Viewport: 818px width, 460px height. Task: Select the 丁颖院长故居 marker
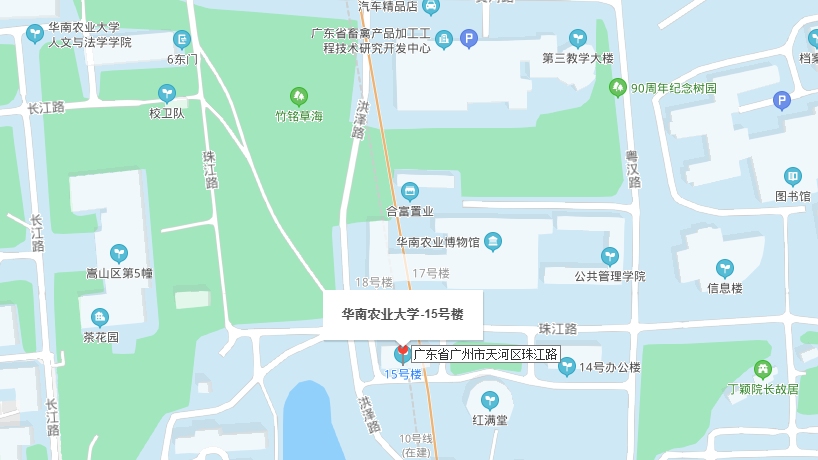click(x=763, y=369)
